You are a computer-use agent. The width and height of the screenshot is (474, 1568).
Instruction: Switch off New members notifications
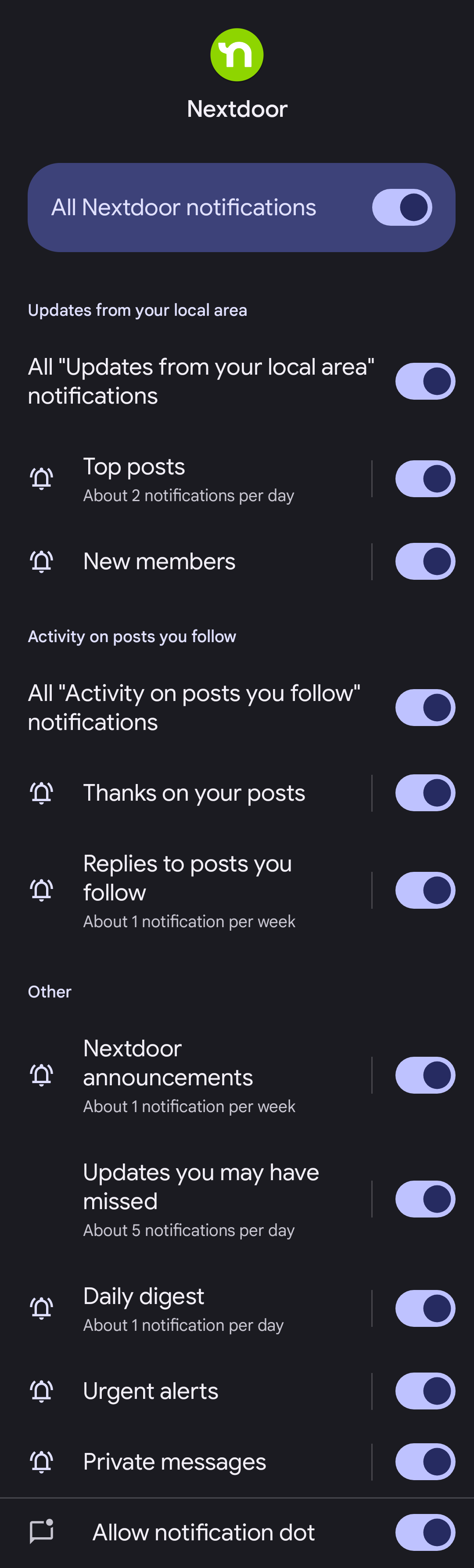coord(425,561)
